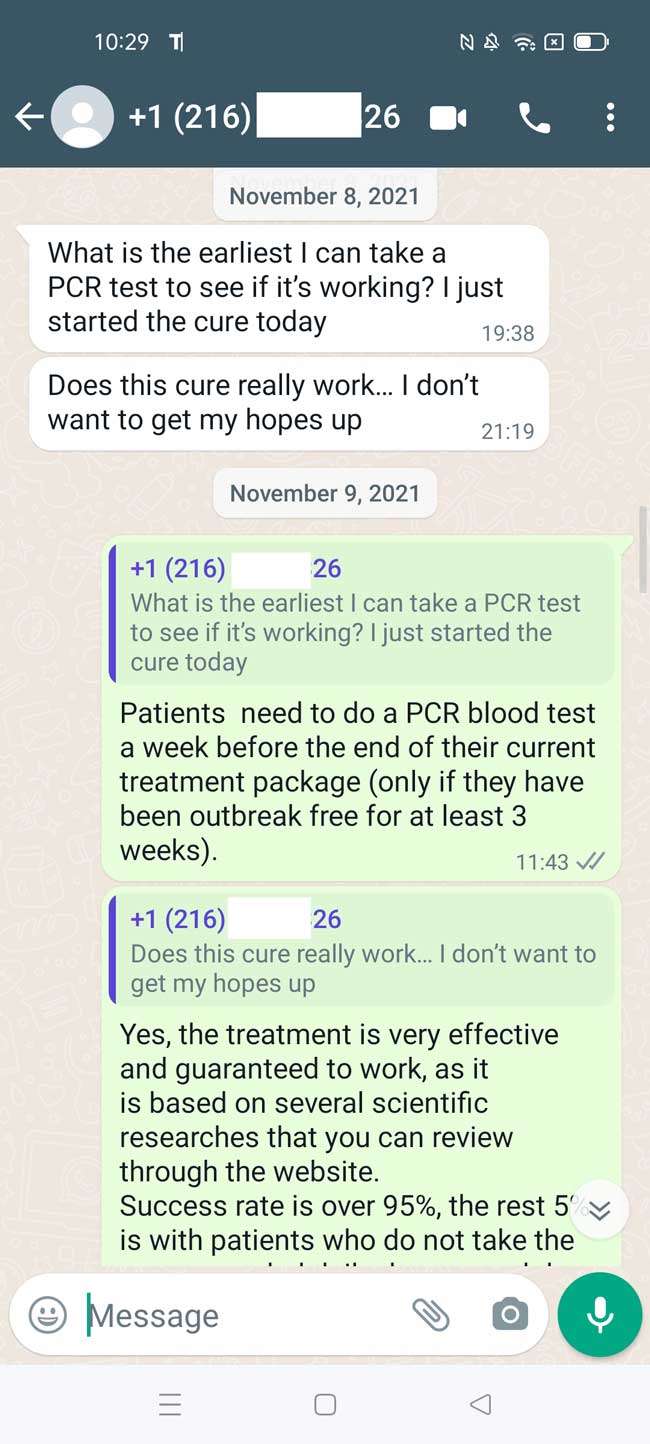Record a voice message with the microphone
The width and height of the screenshot is (650, 1444).
[x=600, y=1315]
